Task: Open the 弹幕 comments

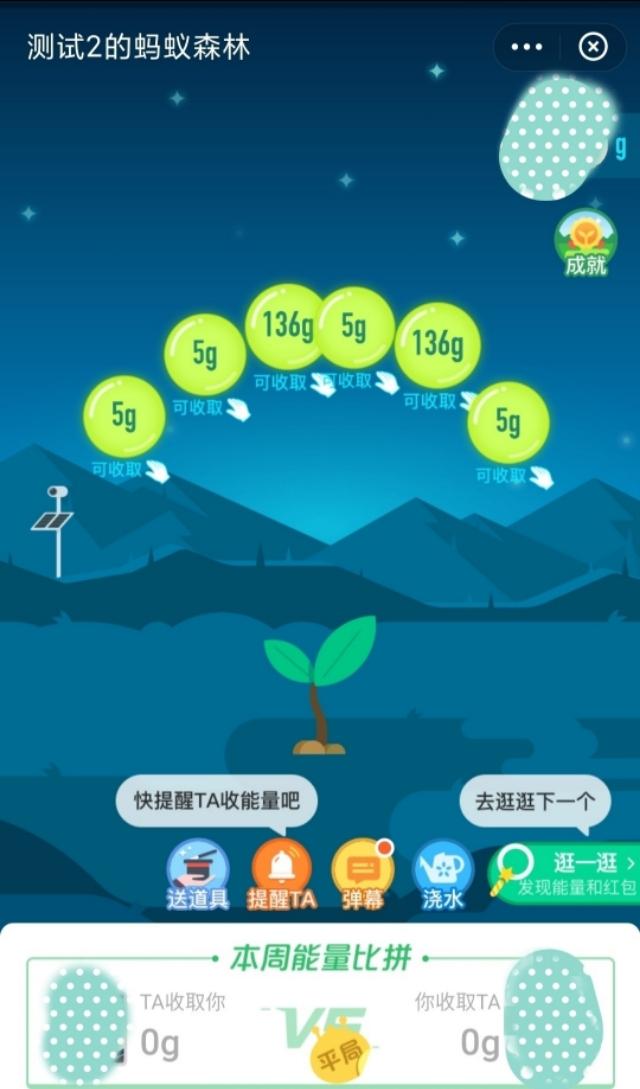Action: (x=362, y=873)
